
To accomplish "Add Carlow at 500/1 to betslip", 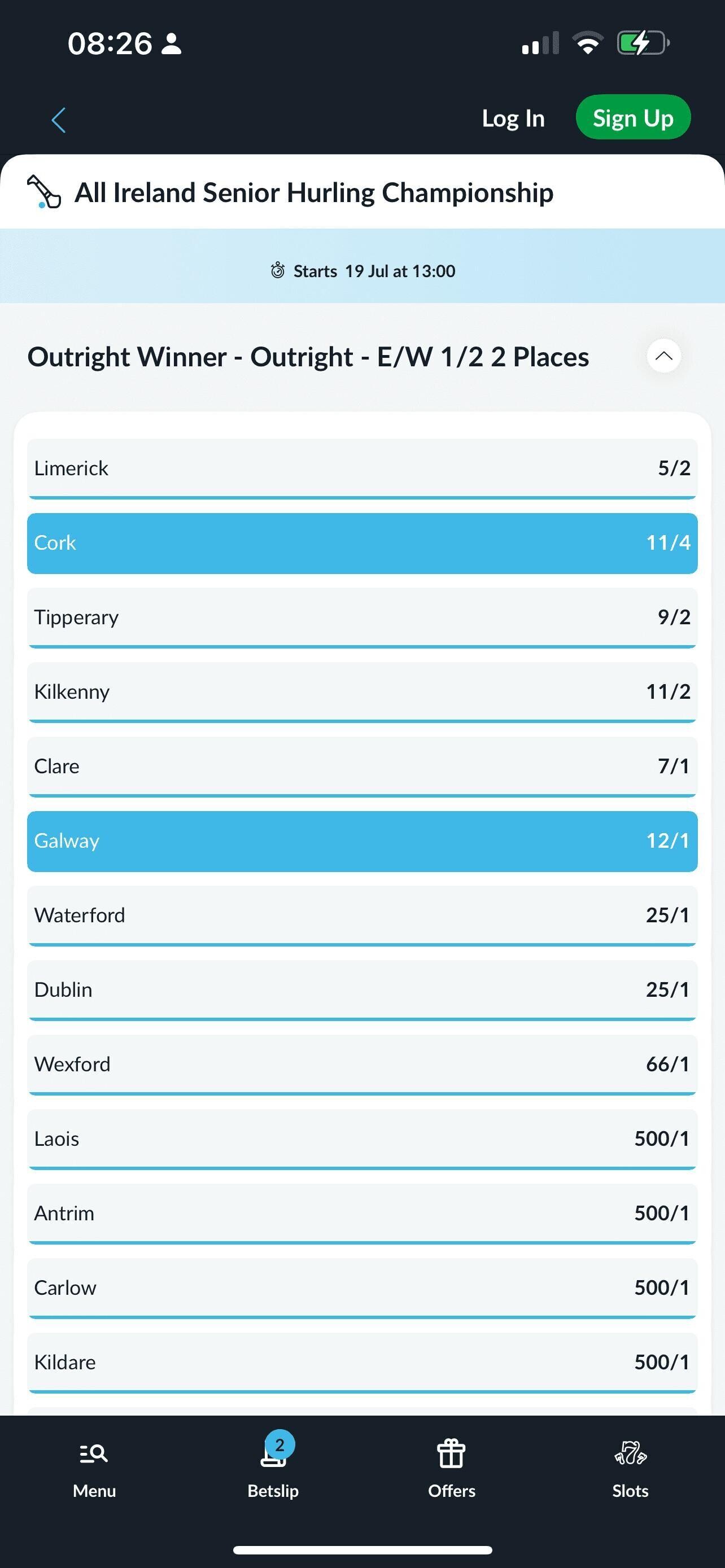I will pos(362,1287).
